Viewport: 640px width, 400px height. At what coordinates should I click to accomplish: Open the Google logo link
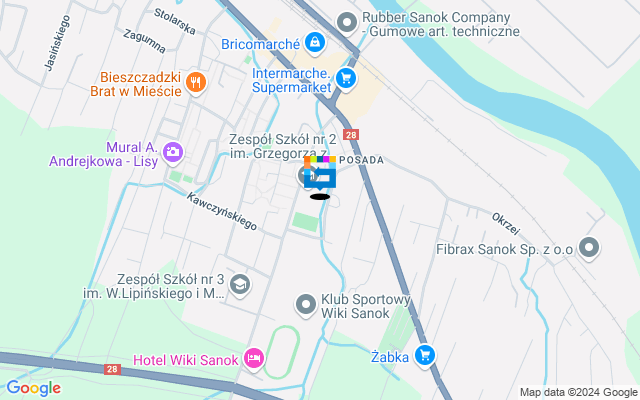[33, 388]
